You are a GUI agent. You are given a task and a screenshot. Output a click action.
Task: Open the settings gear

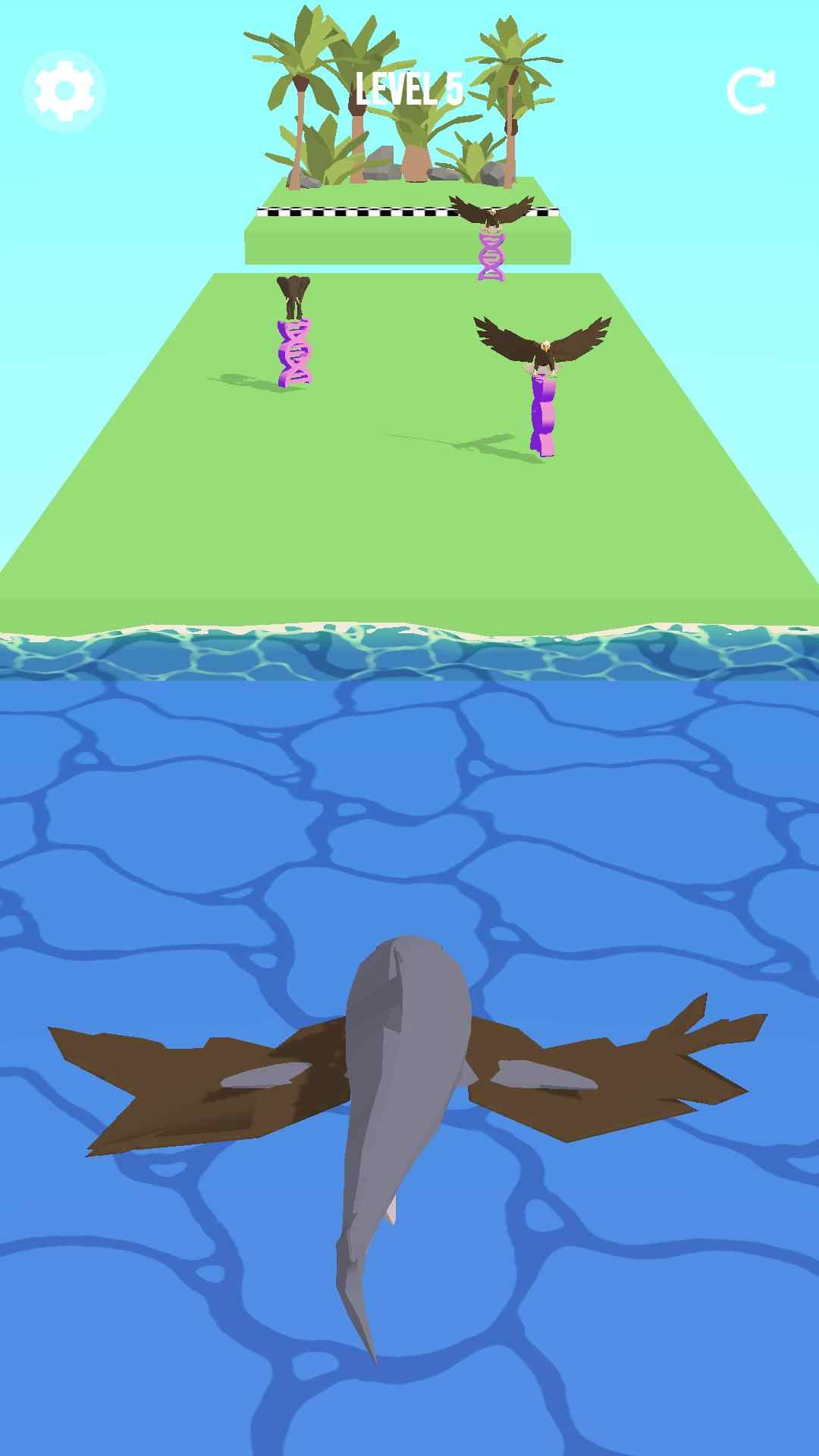(x=64, y=91)
